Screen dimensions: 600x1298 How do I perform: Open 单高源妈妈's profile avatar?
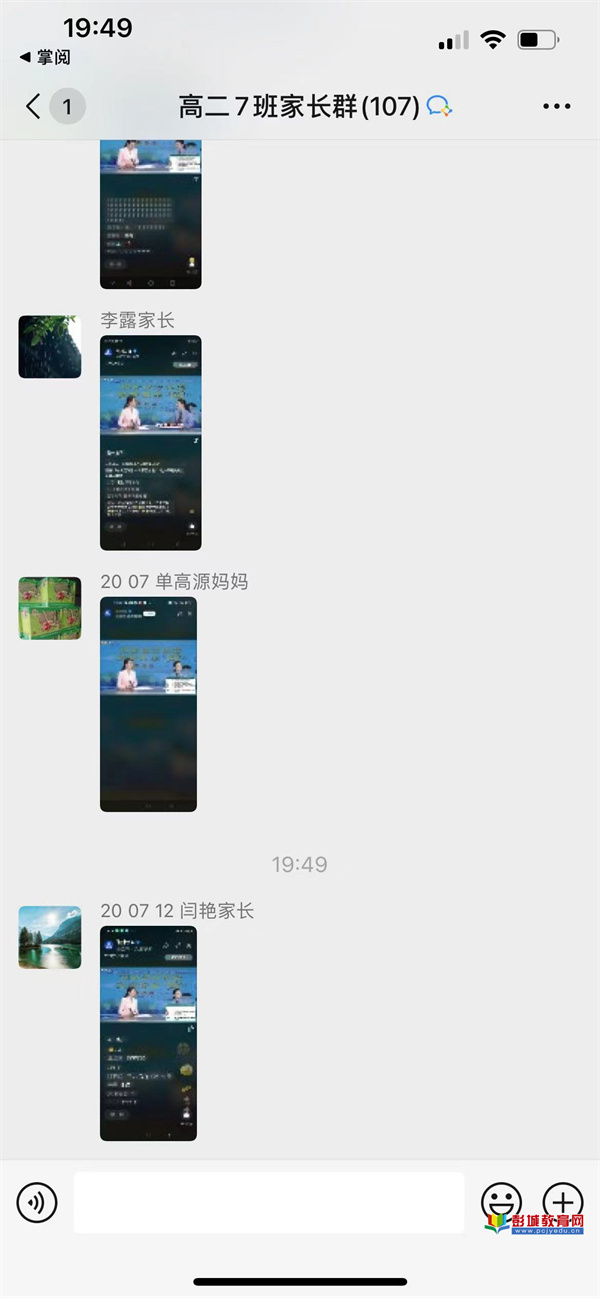tap(50, 608)
